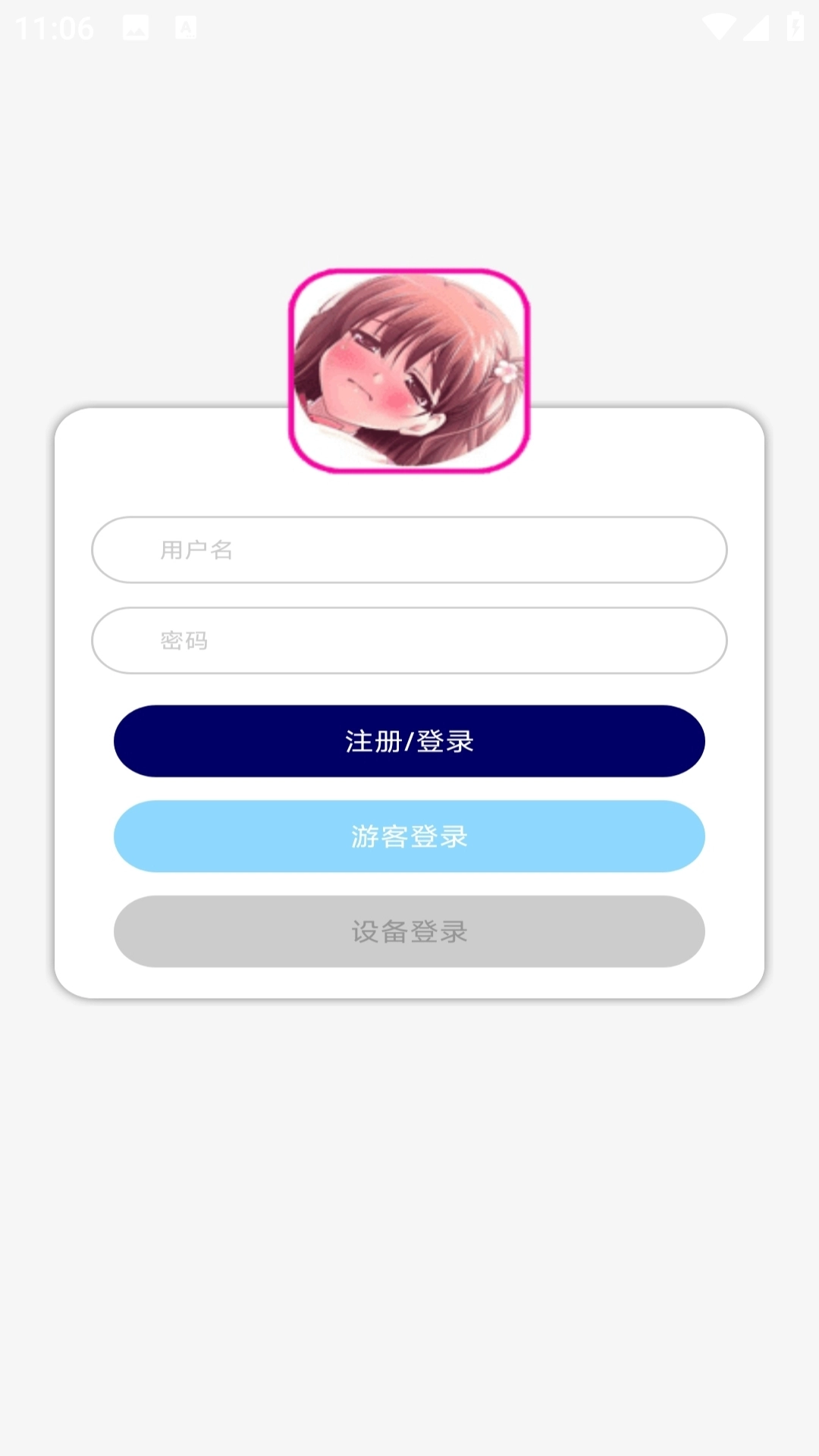Tap the 游客登录 button to login as guest
The height and width of the screenshot is (1456, 819).
click(x=409, y=836)
